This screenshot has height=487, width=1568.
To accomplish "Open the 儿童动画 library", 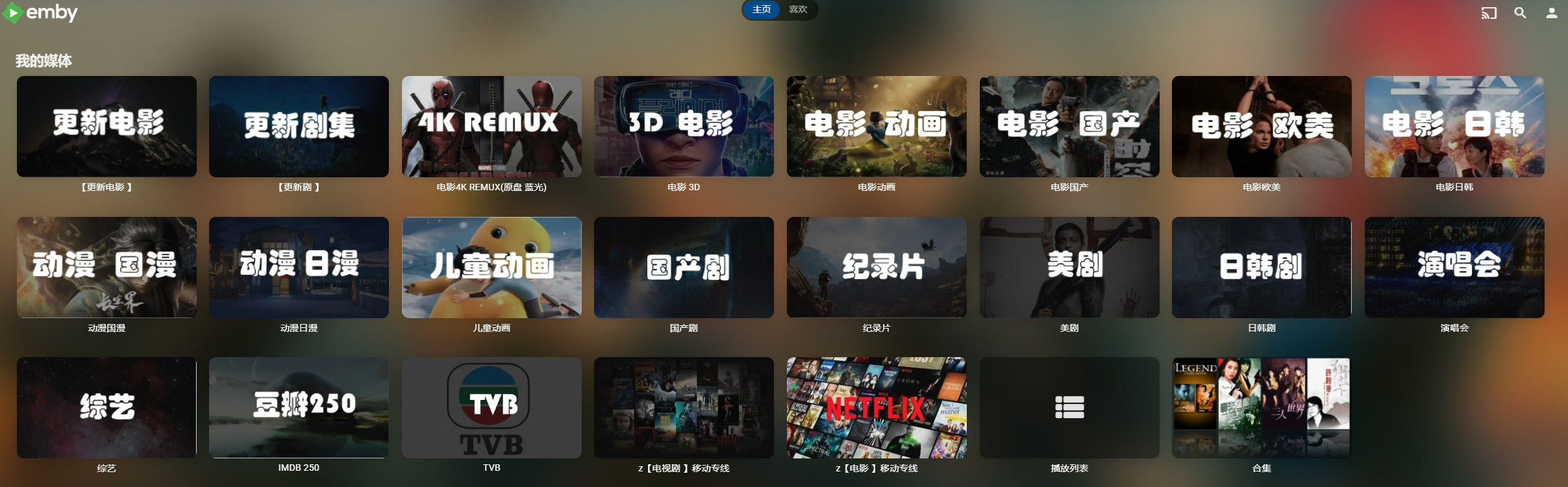I will tap(492, 268).
